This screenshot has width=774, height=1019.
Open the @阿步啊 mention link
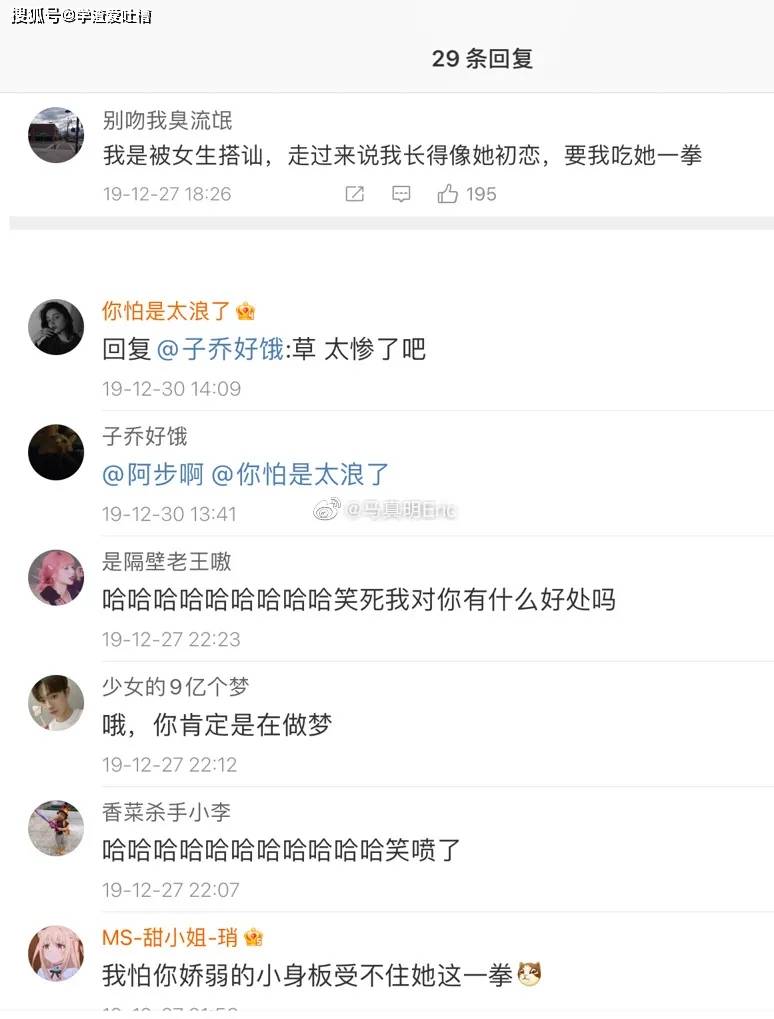tap(153, 475)
